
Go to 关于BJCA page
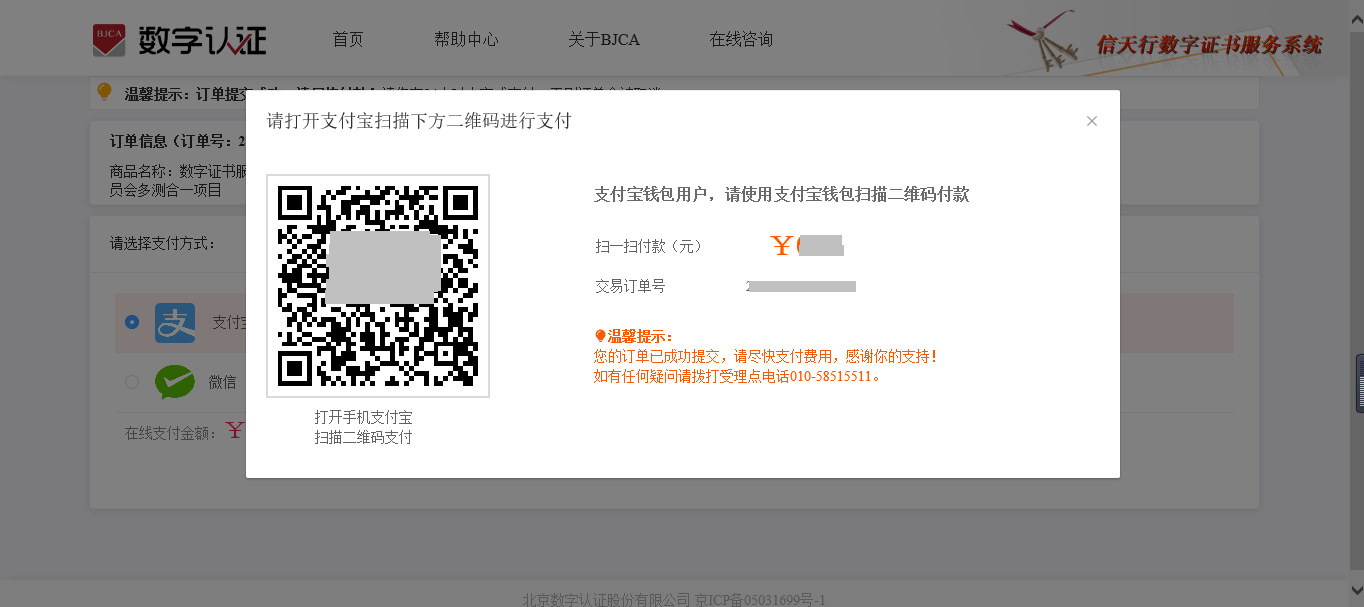coord(604,40)
